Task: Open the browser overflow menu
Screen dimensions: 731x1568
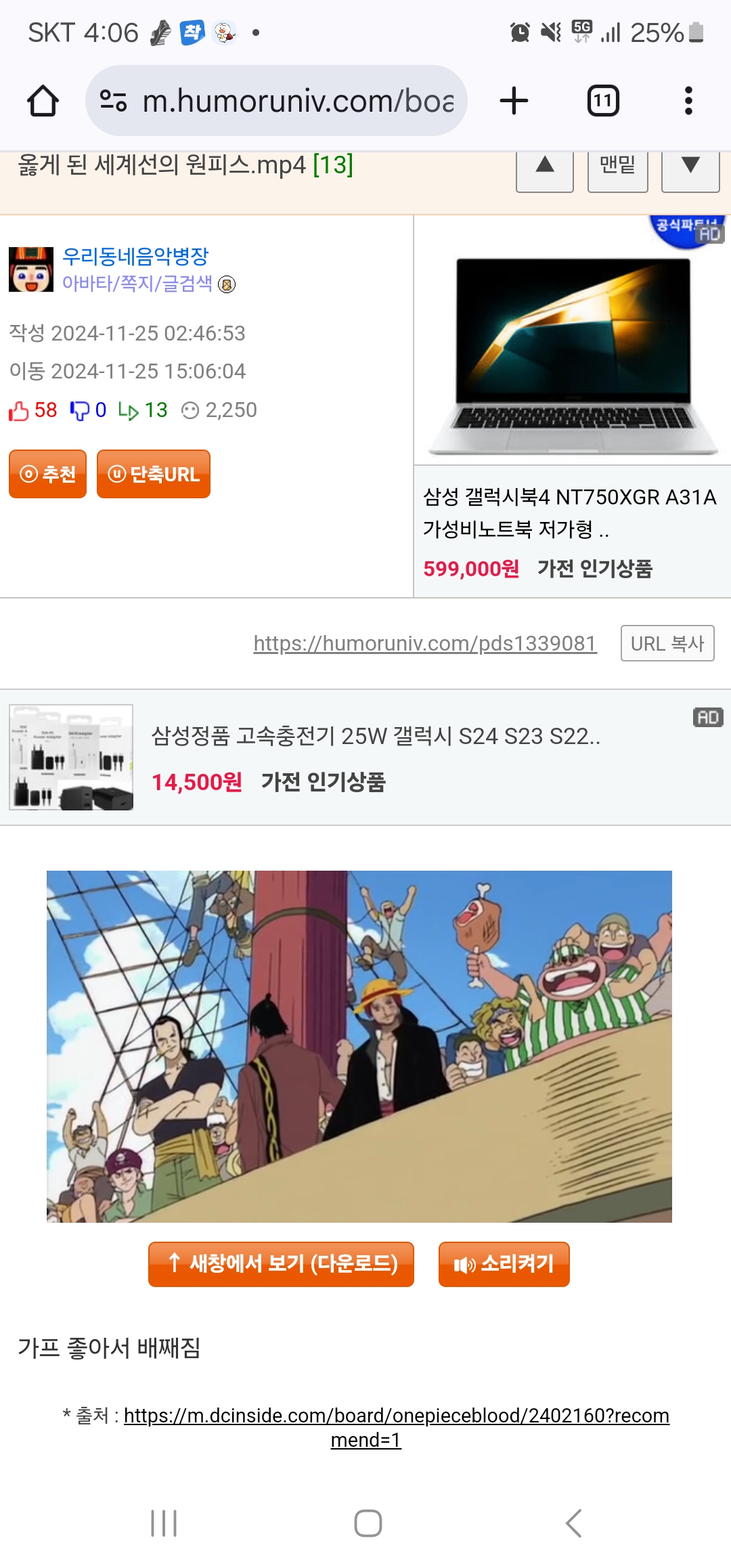Action: (688, 101)
